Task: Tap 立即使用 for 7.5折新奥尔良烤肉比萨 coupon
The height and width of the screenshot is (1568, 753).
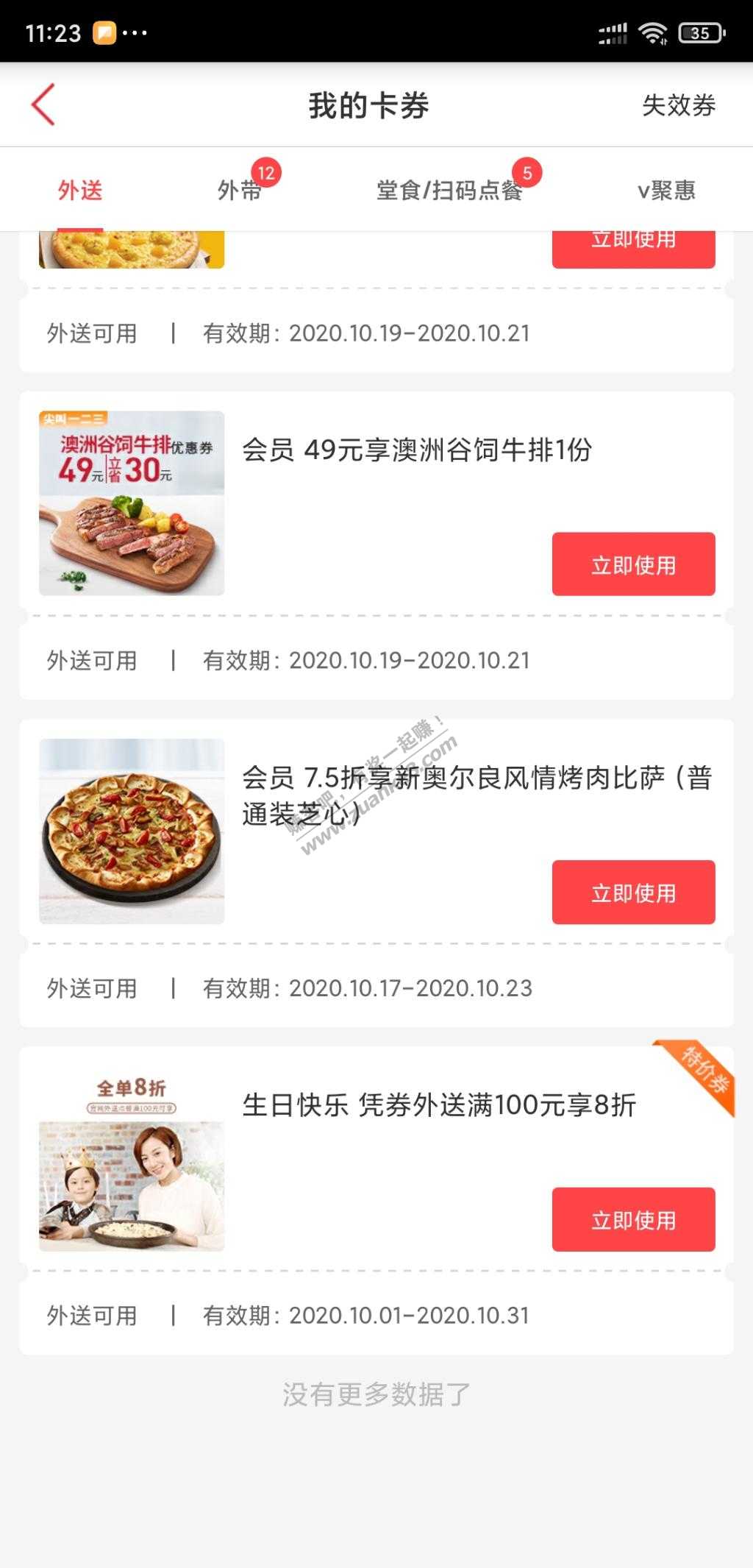Action: 633,893
